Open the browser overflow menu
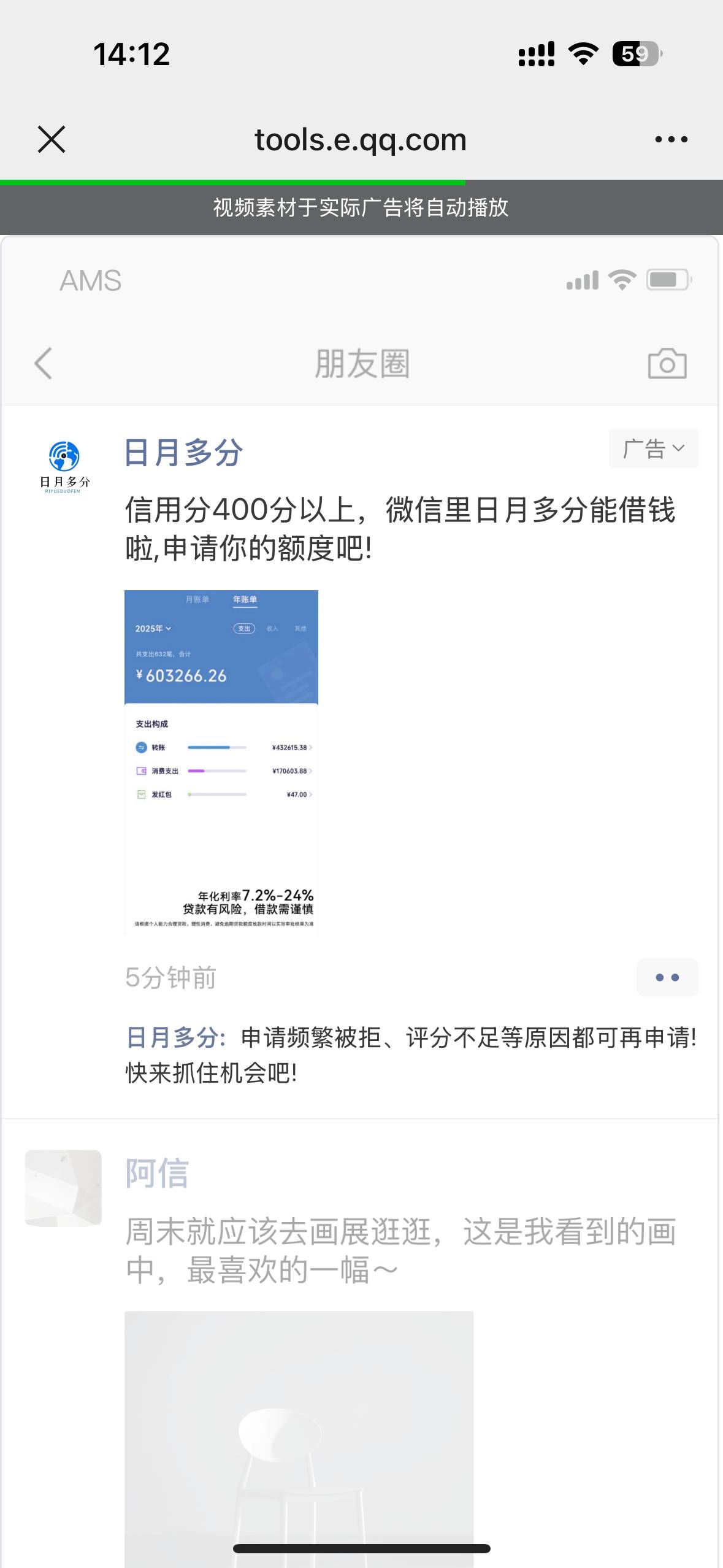Image resolution: width=723 pixels, height=1568 pixels. point(671,139)
